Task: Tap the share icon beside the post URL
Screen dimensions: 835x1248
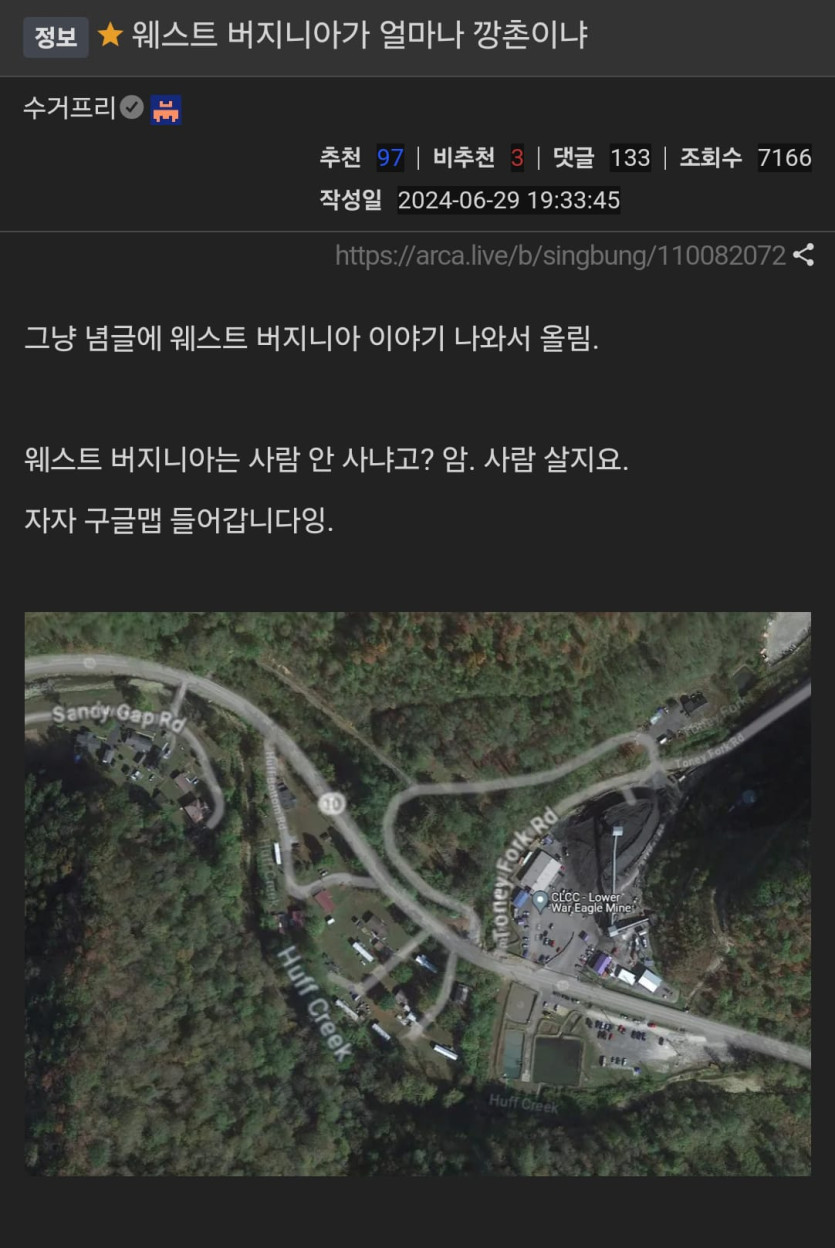Action: pyautogui.click(x=803, y=255)
